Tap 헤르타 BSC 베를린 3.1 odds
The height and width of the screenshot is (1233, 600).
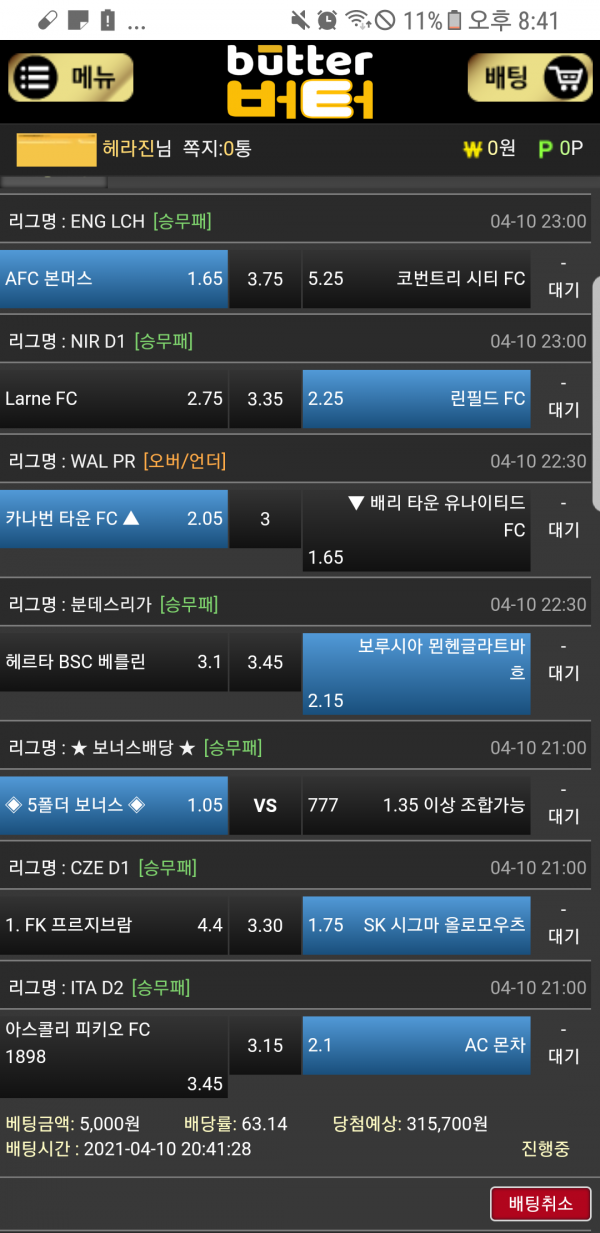114,662
